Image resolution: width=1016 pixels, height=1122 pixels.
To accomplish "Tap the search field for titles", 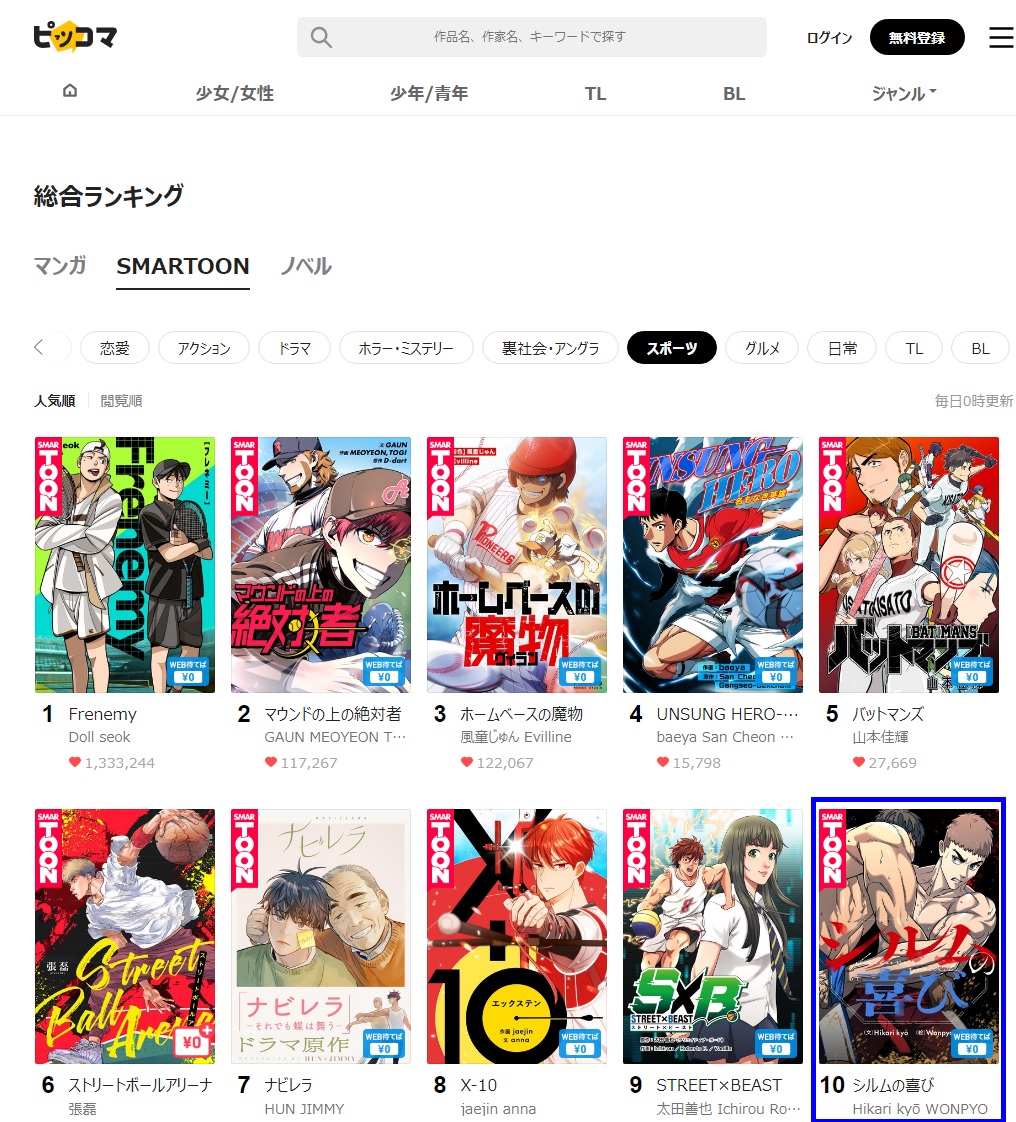I will coord(531,37).
